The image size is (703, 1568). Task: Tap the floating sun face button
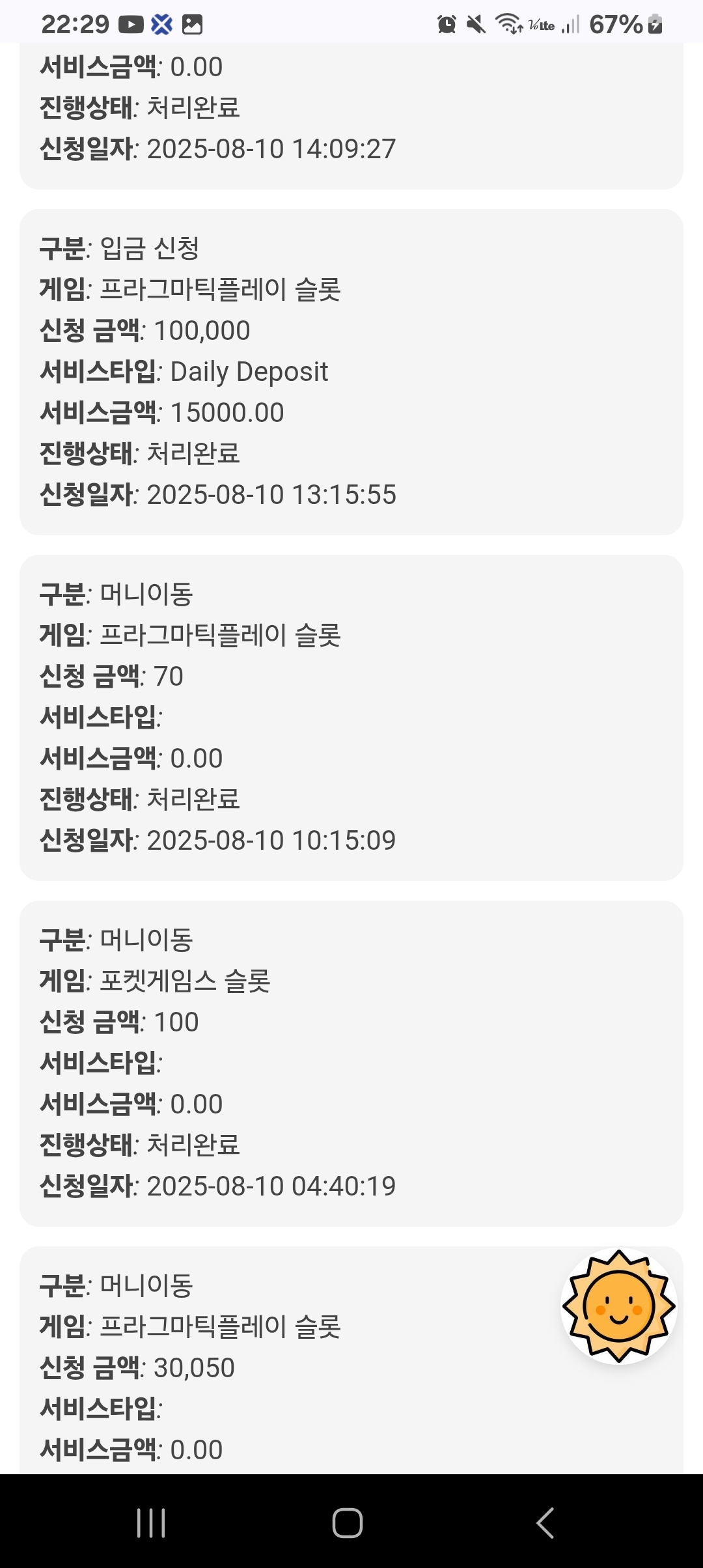point(618,1306)
